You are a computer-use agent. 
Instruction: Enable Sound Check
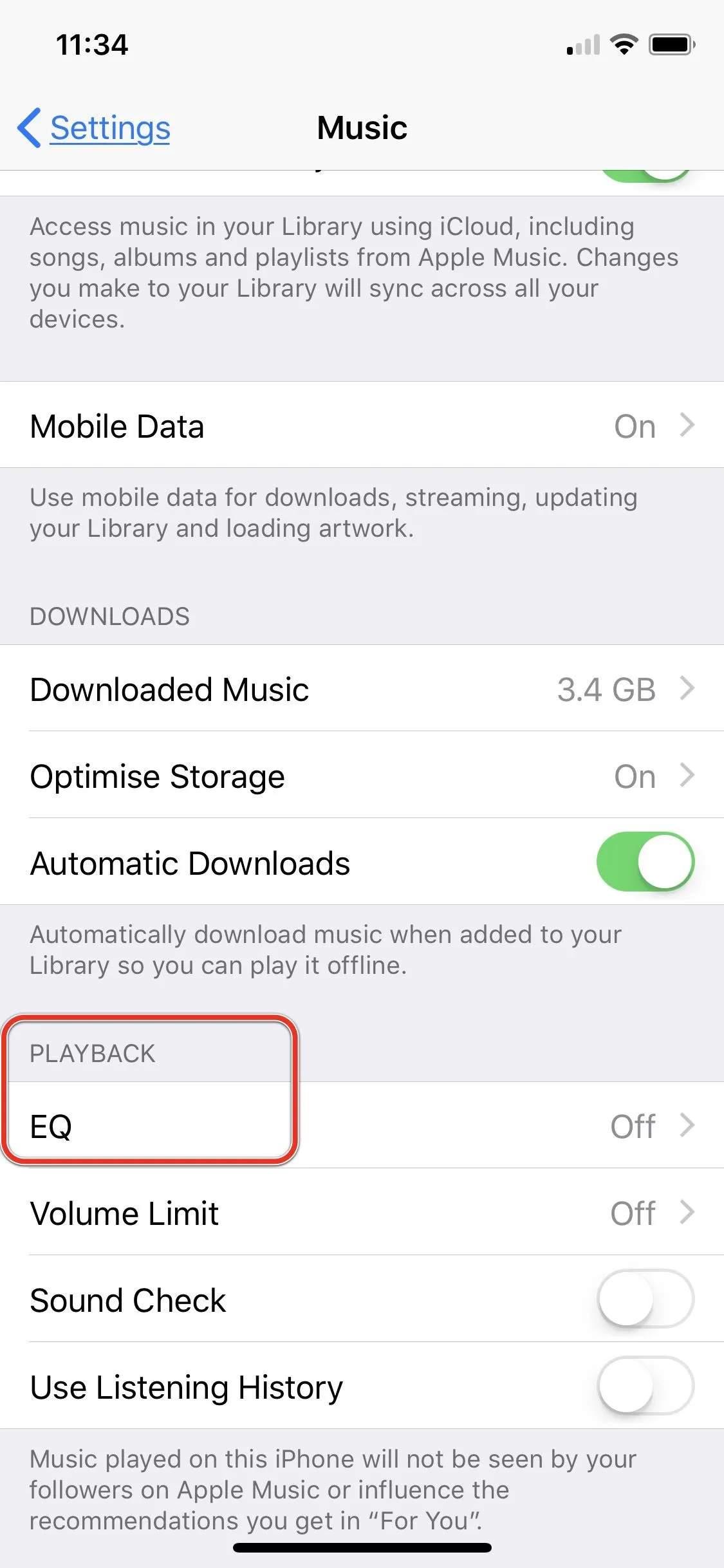(x=645, y=1299)
